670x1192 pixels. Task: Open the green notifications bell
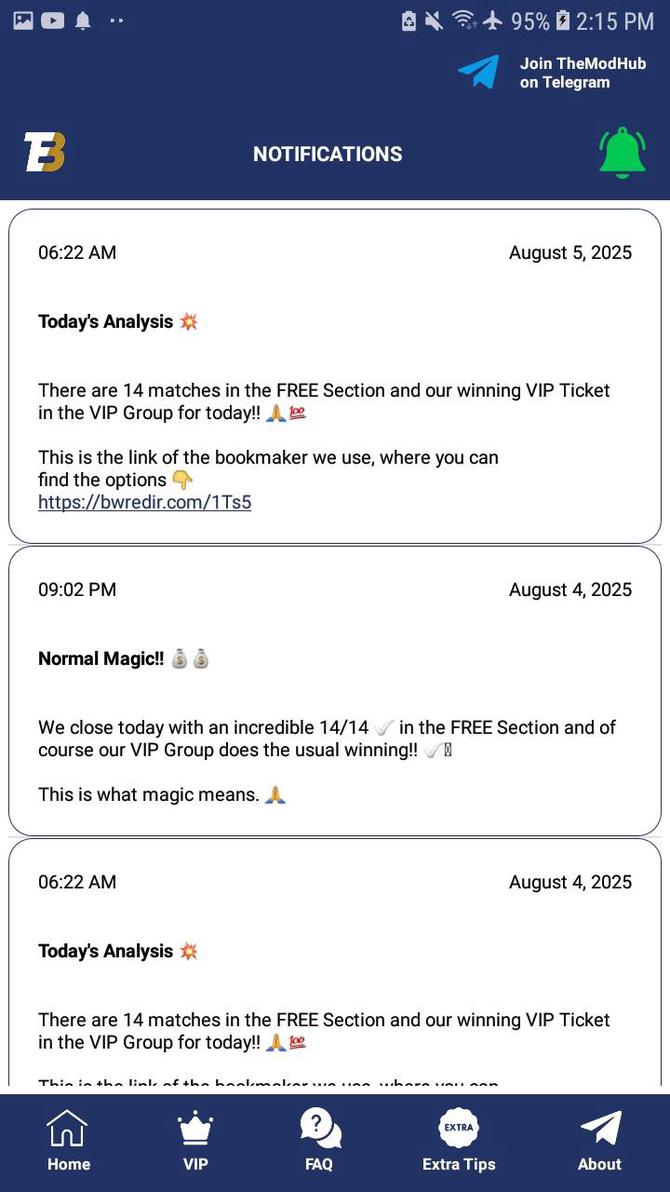click(x=622, y=153)
